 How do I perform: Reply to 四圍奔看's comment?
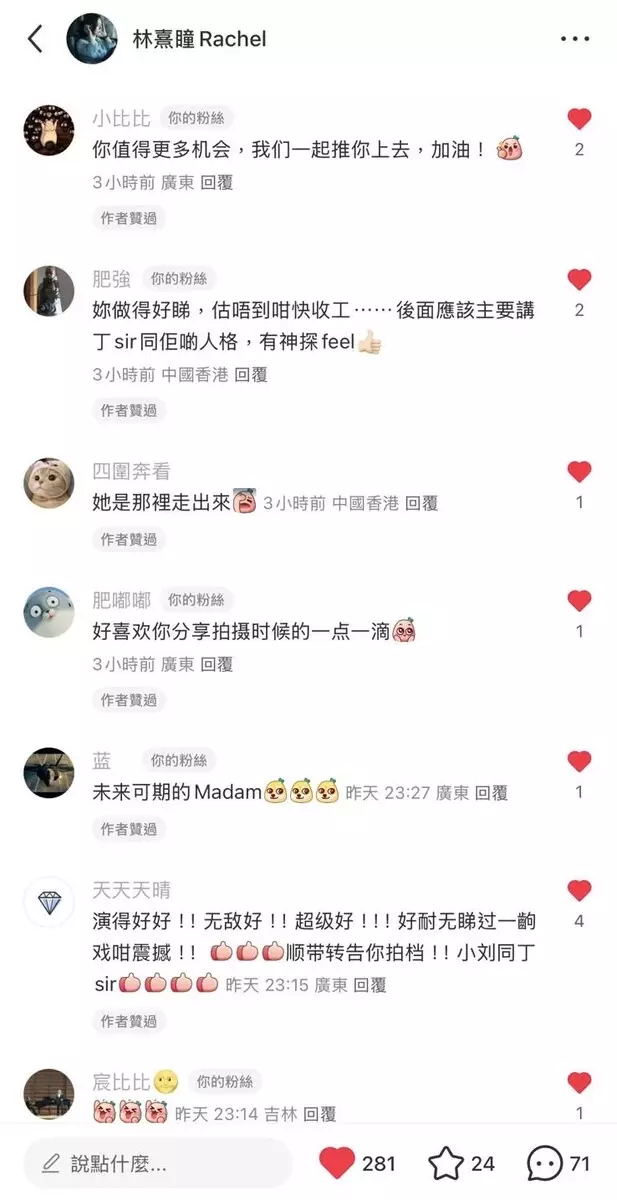[421, 504]
